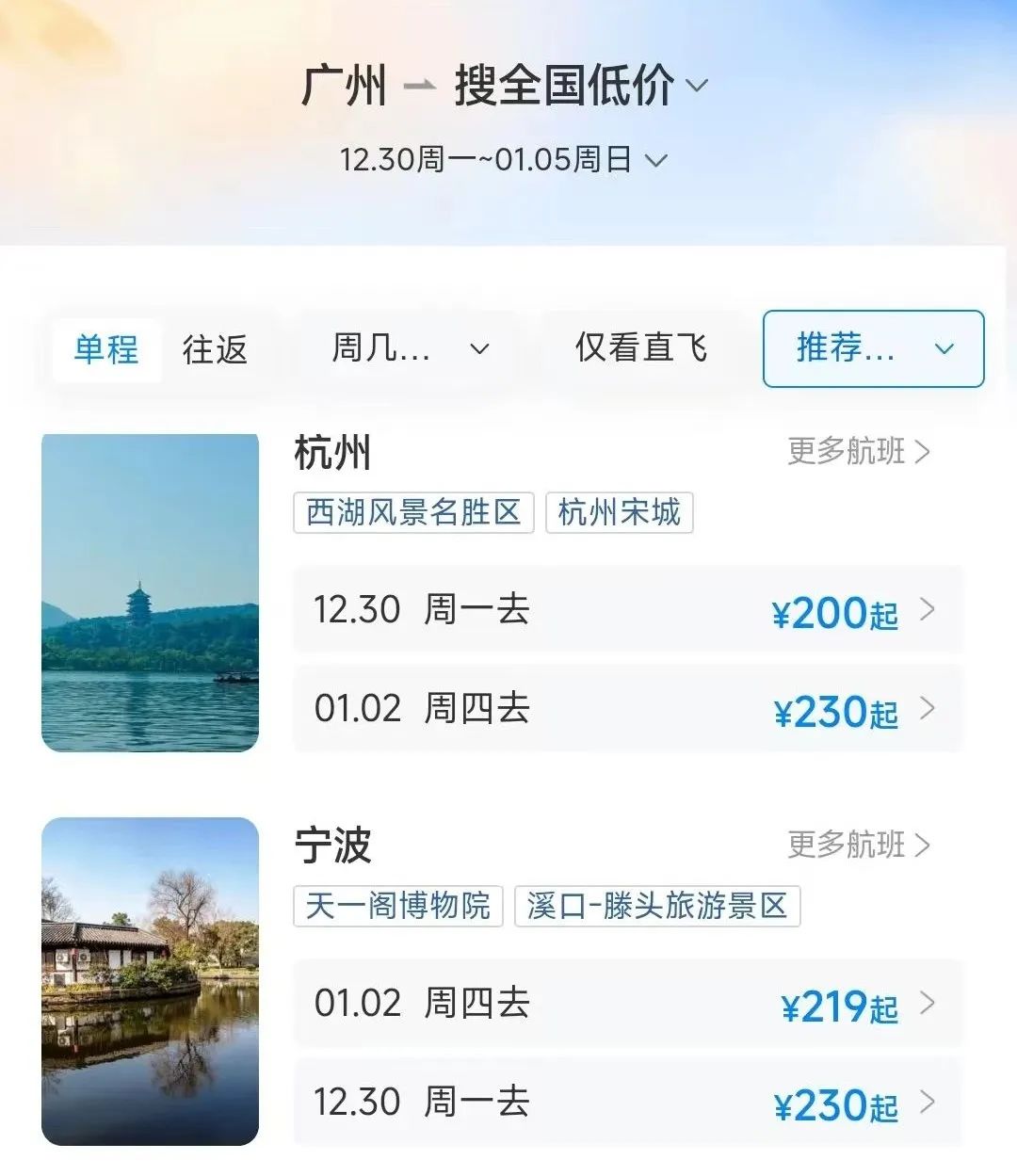Viewport: 1017px width, 1176px height.
Task: Open the 推荐 sorting dropdown
Action: pyautogui.click(x=873, y=348)
